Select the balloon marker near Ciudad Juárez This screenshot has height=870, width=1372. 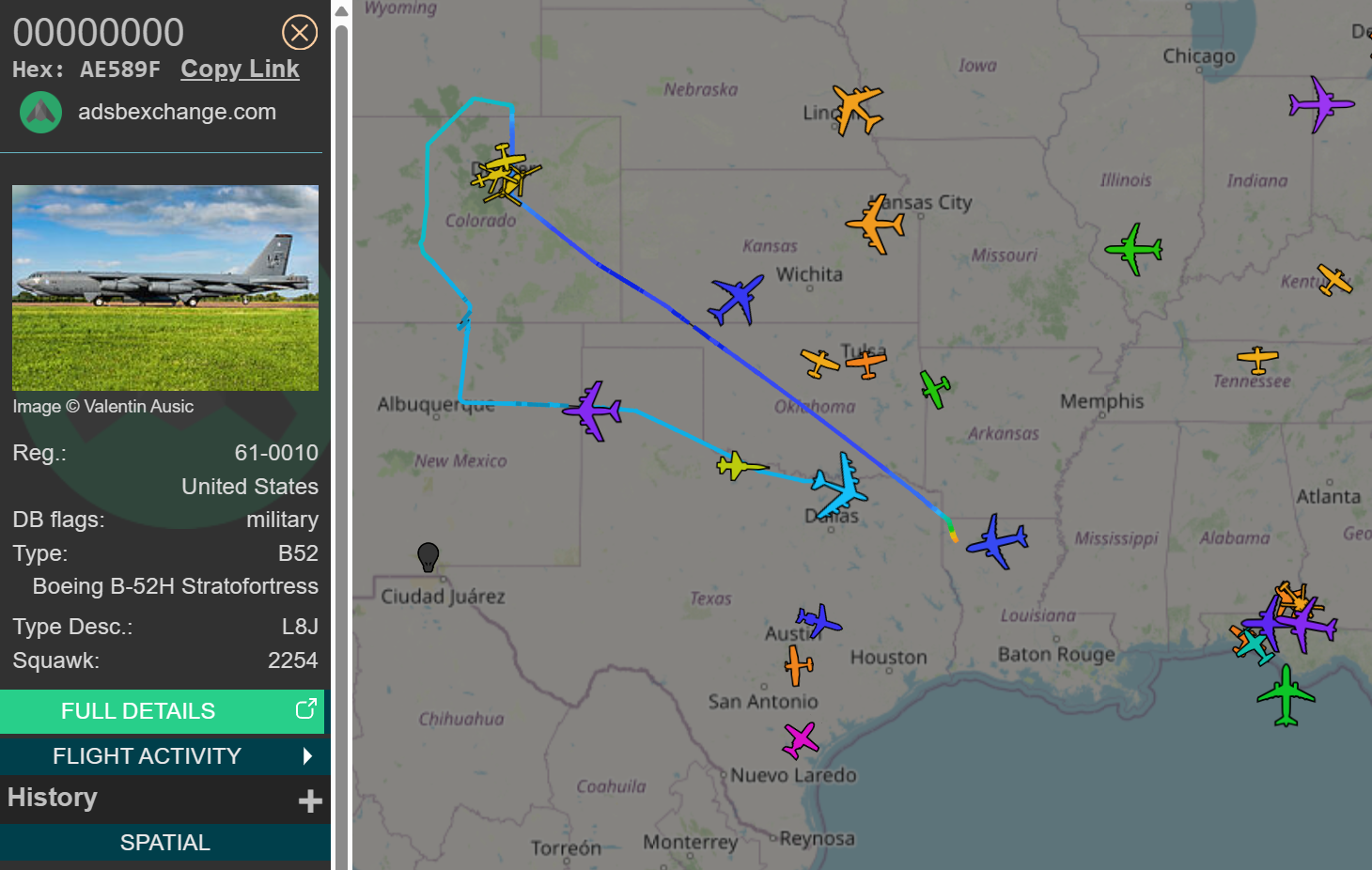point(428,556)
